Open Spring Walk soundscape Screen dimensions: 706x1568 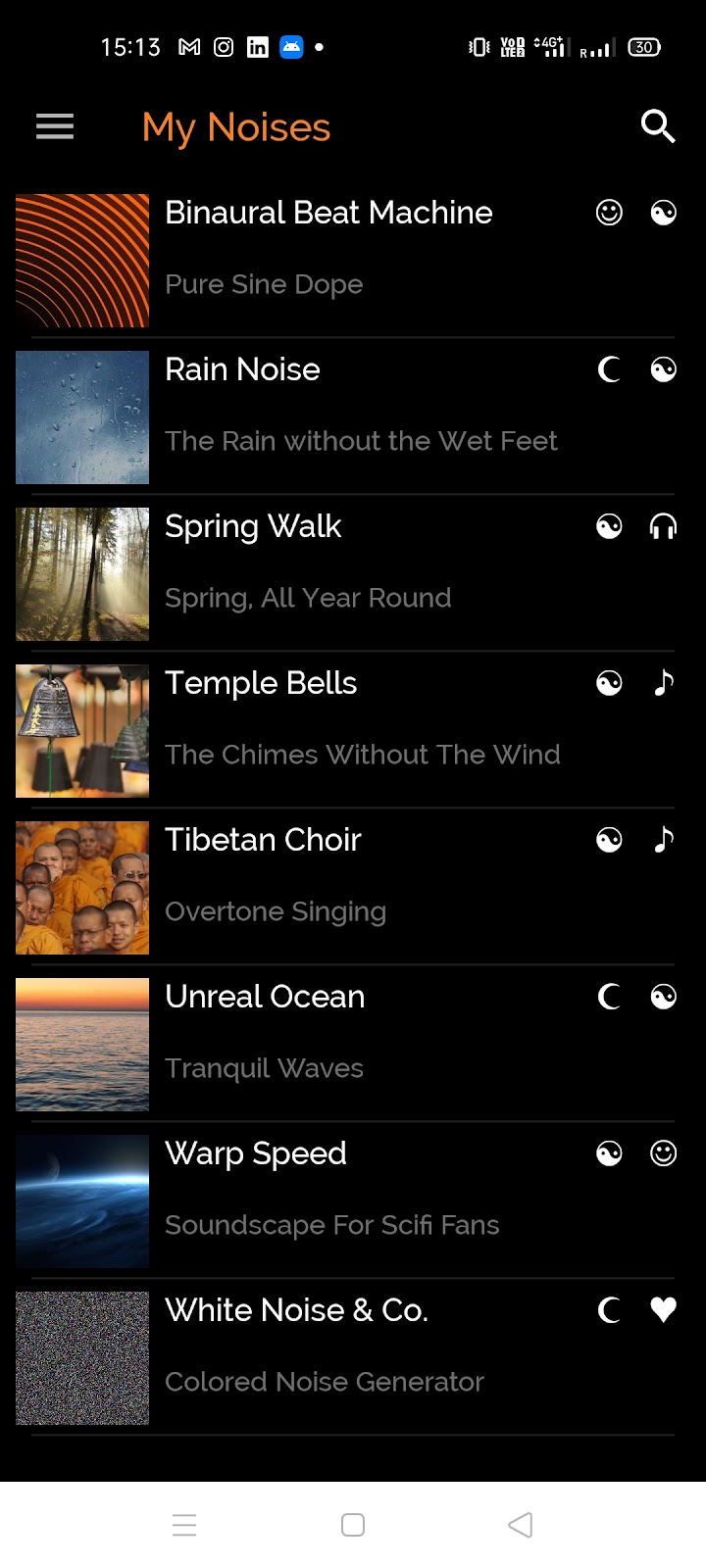[x=253, y=527]
